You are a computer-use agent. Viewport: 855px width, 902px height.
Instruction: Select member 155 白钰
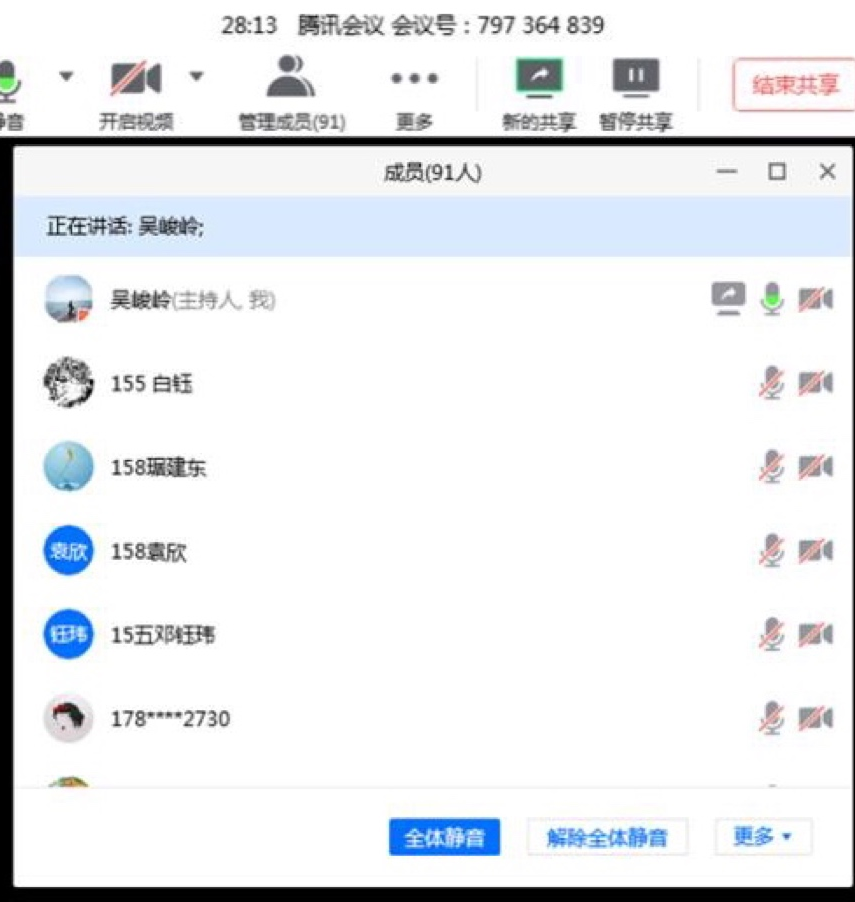150,383
